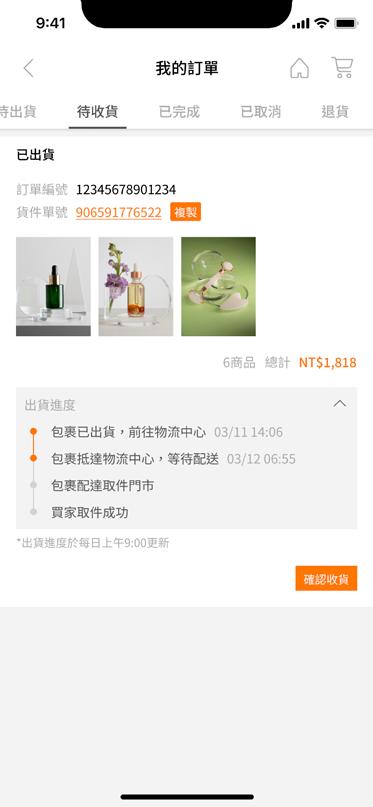Switch to the 已完成 tab
This screenshot has width=373, height=807.
coord(179,112)
